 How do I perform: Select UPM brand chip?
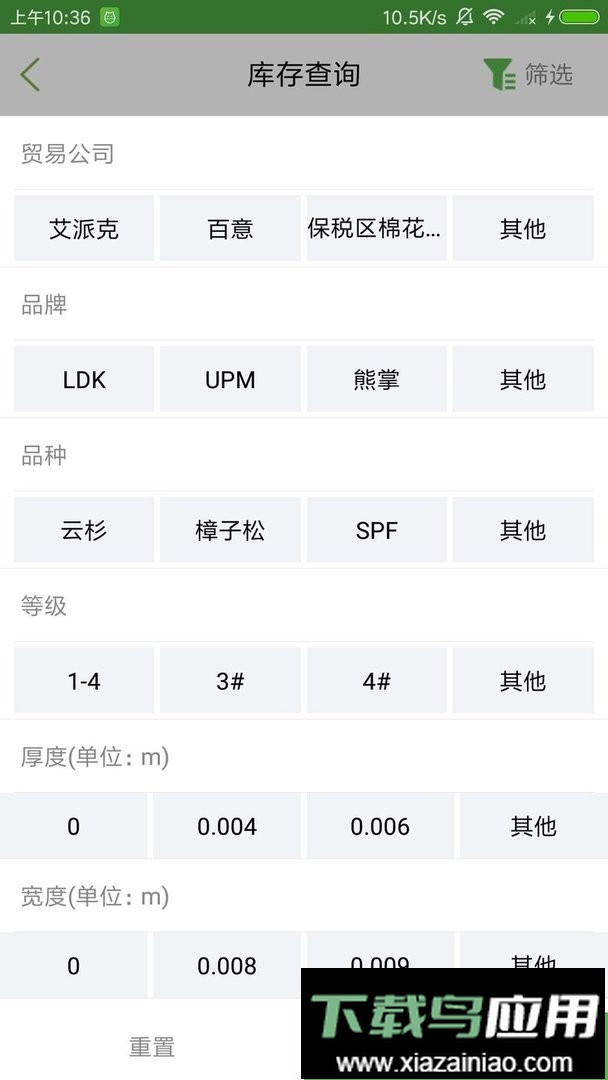(x=230, y=379)
